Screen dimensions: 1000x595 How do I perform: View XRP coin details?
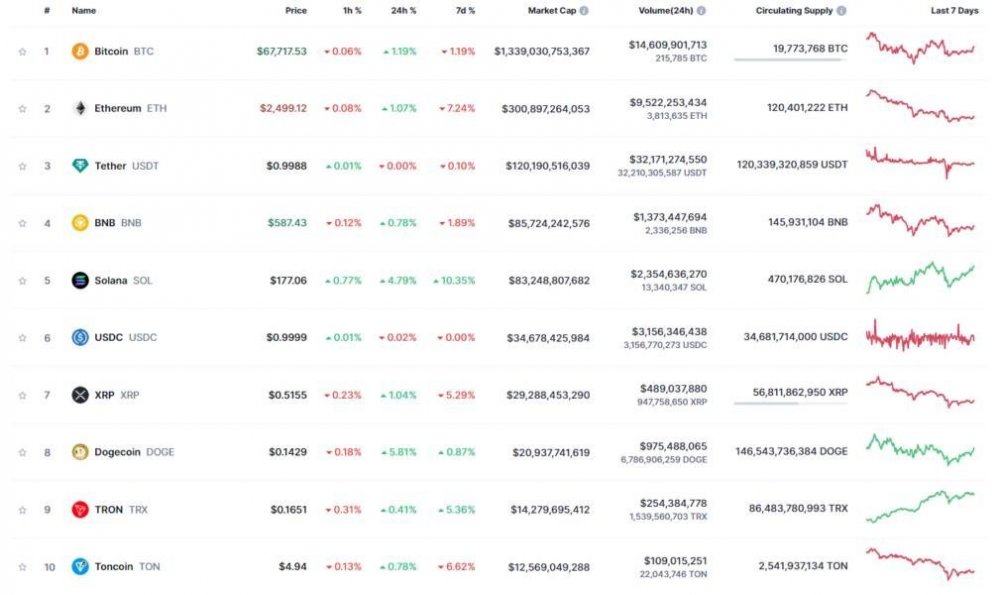pyautogui.click(x=104, y=395)
